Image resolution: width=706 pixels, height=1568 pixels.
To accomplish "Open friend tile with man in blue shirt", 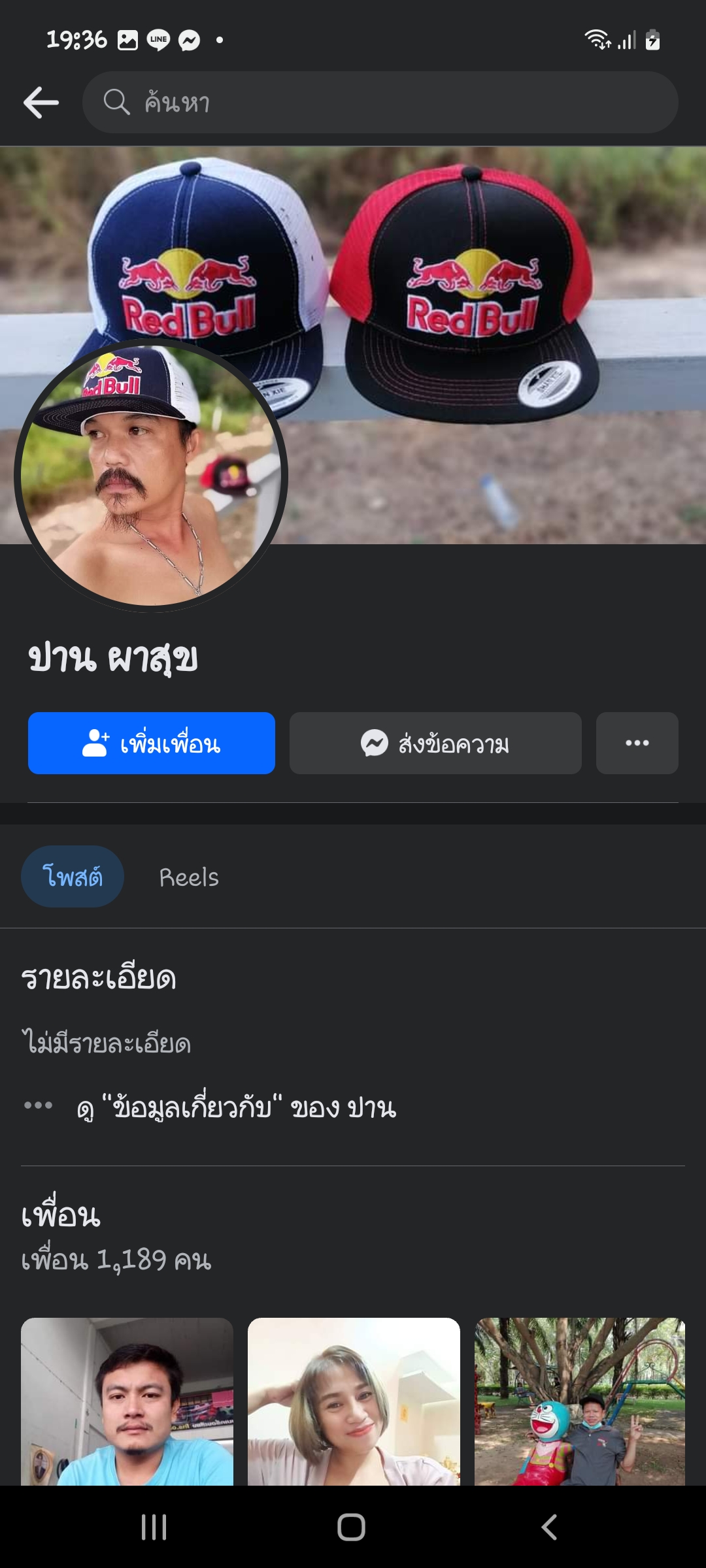I will [127, 1401].
